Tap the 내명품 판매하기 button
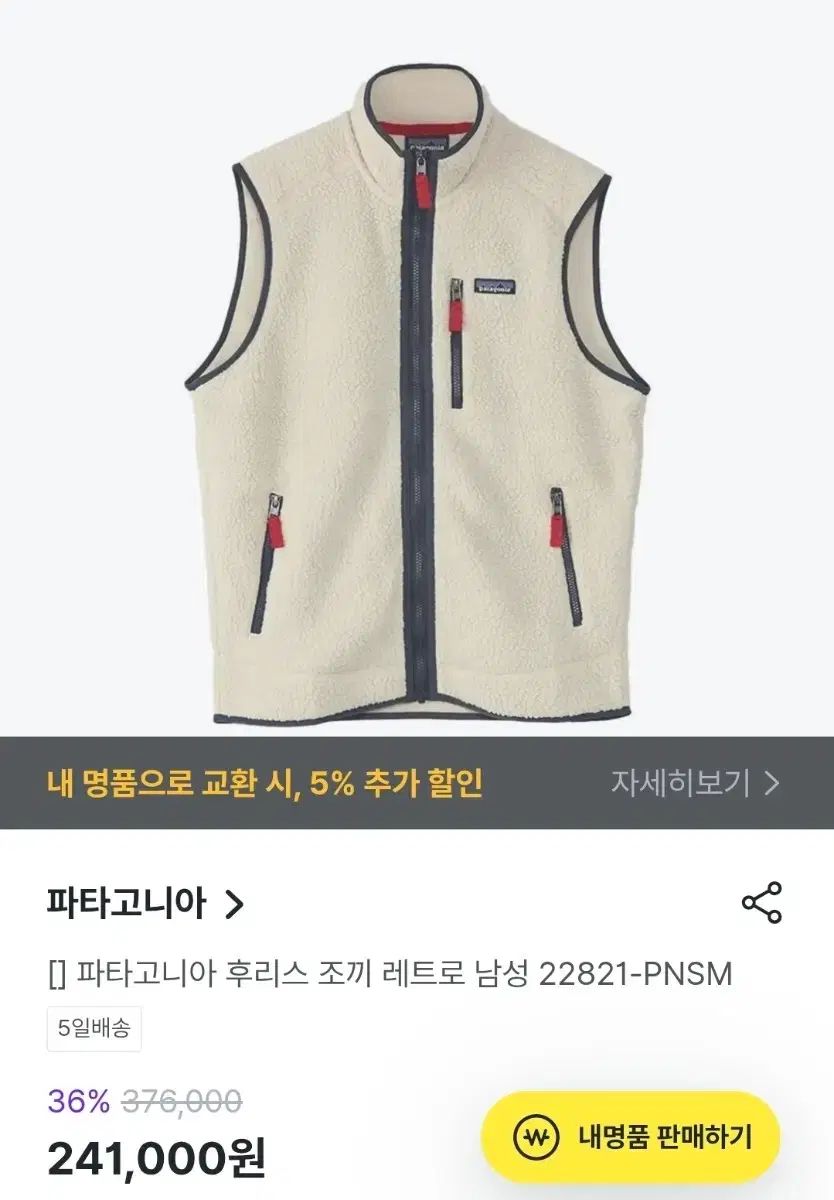This screenshot has width=834, height=1200. point(631,1136)
